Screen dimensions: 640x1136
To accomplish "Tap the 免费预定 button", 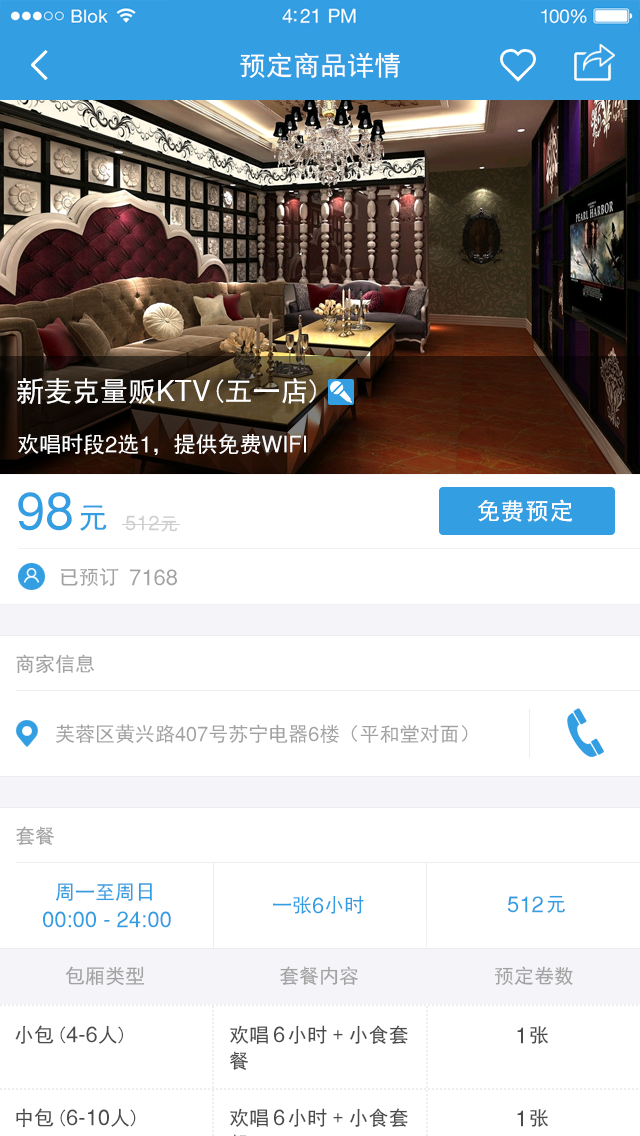I will pyautogui.click(x=526, y=511).
